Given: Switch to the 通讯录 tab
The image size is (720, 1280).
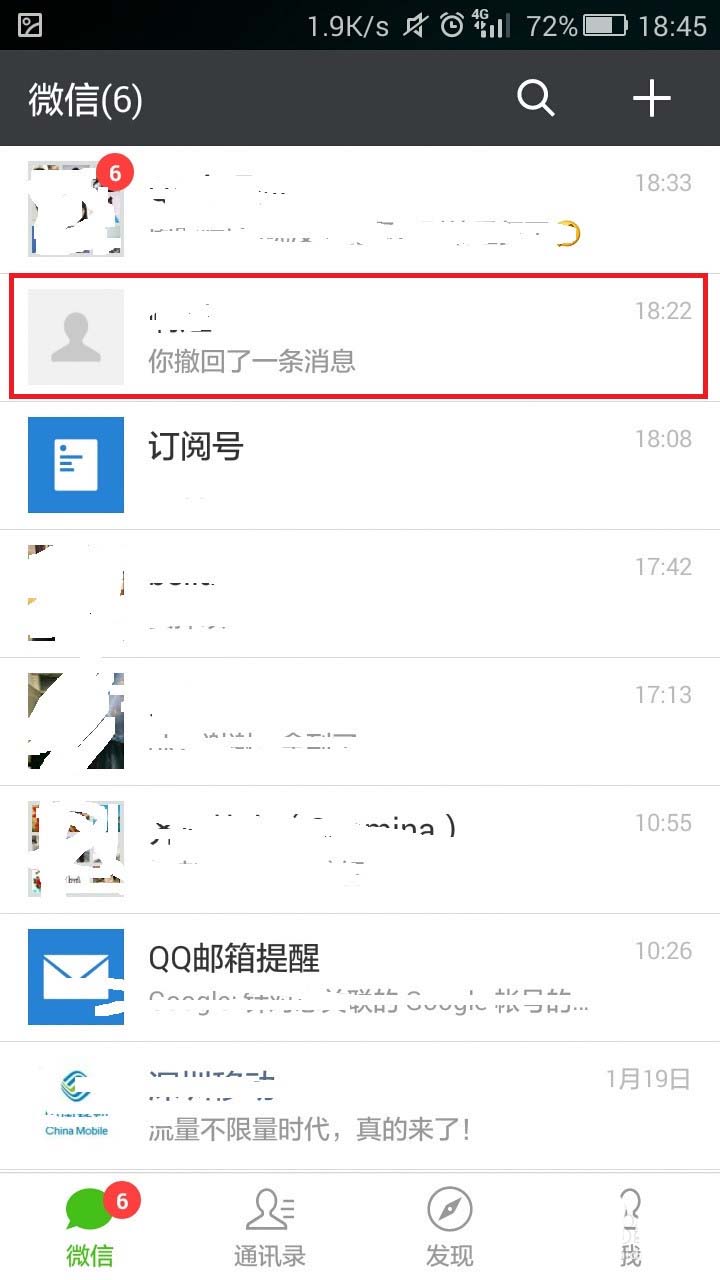Looking at the screenshot, I should pos(269,1227).
